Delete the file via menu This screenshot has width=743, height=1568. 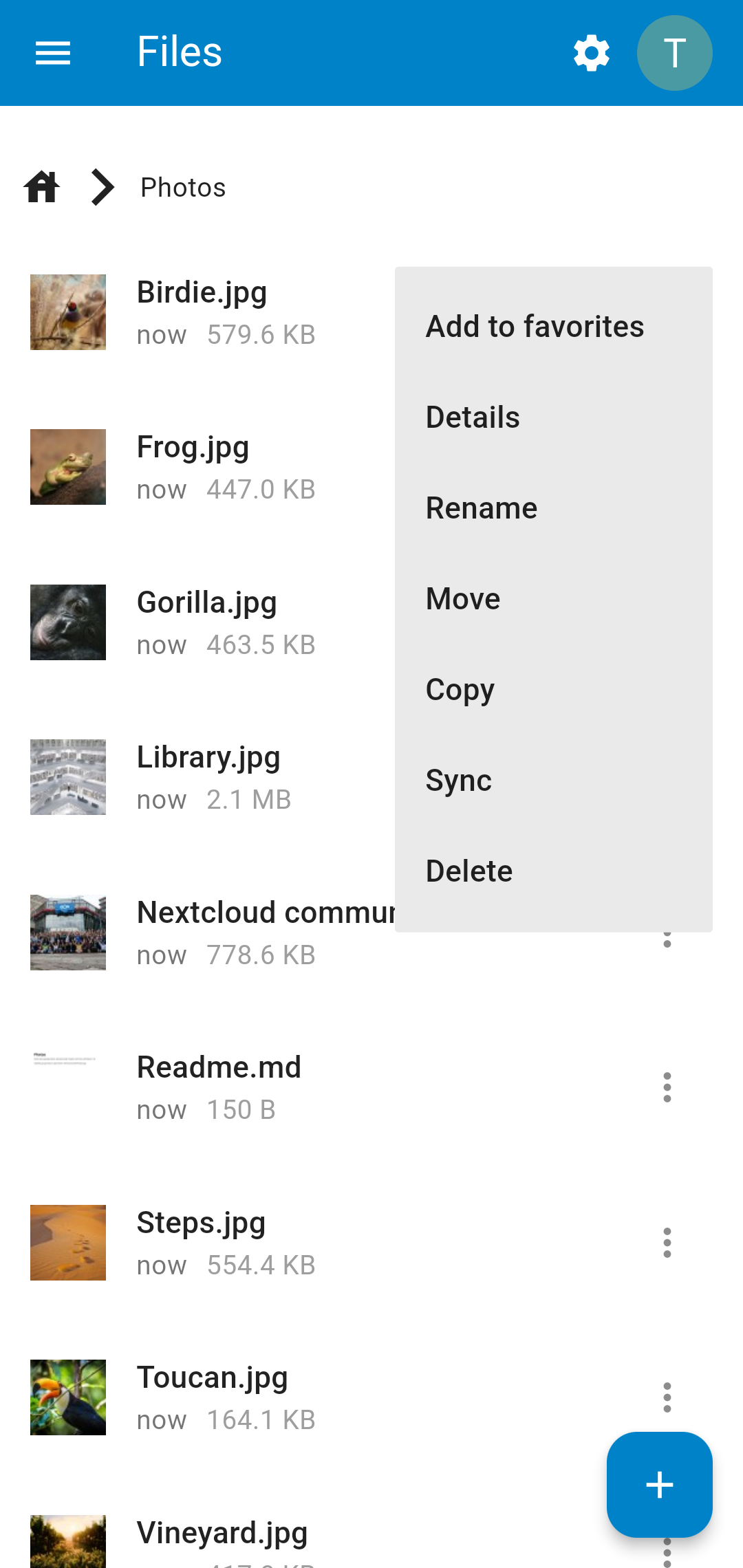point(469,871)
